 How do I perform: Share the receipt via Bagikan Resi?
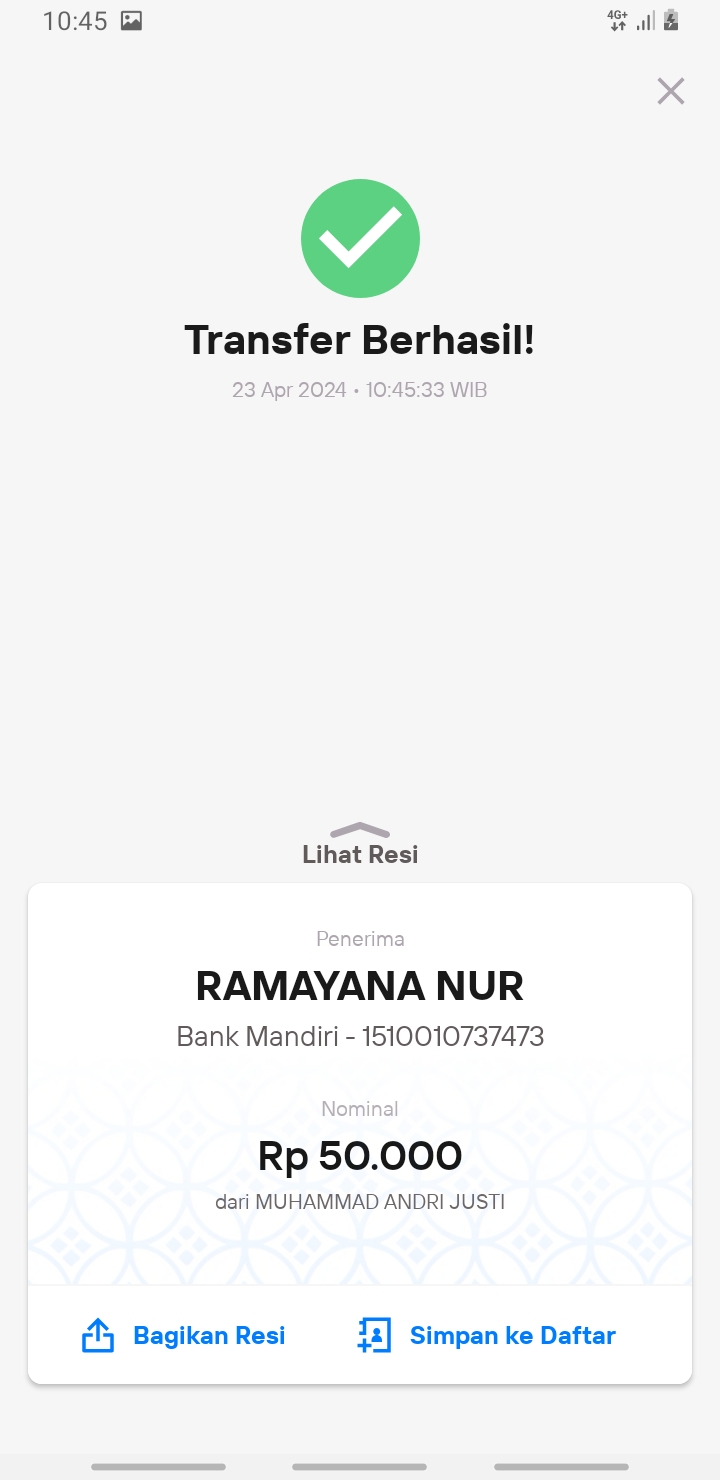pos(183,1336)
